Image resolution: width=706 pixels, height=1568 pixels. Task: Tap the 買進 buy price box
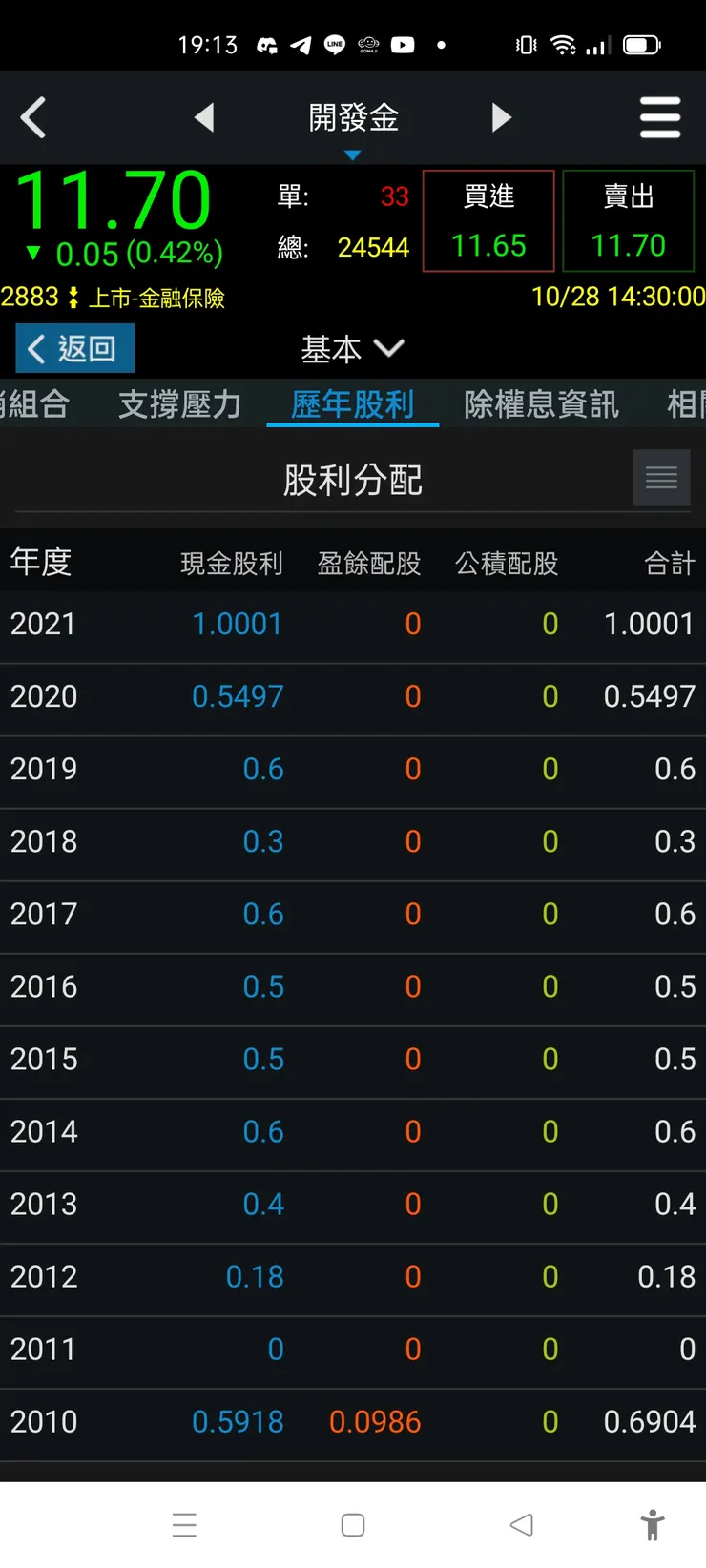tap(488, 220)
